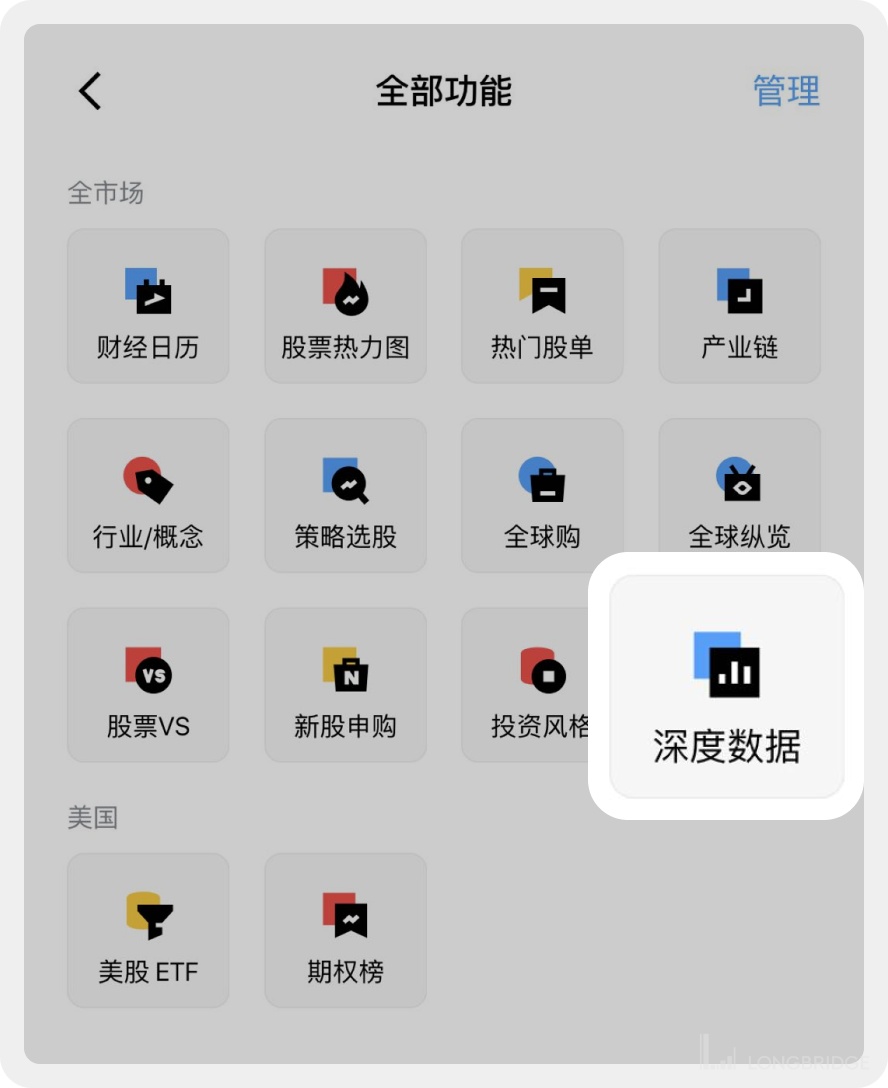Select 新股申购
The height and width of the screenshot is (1088, 888).
pyautogui.click(x=345, y=685)
